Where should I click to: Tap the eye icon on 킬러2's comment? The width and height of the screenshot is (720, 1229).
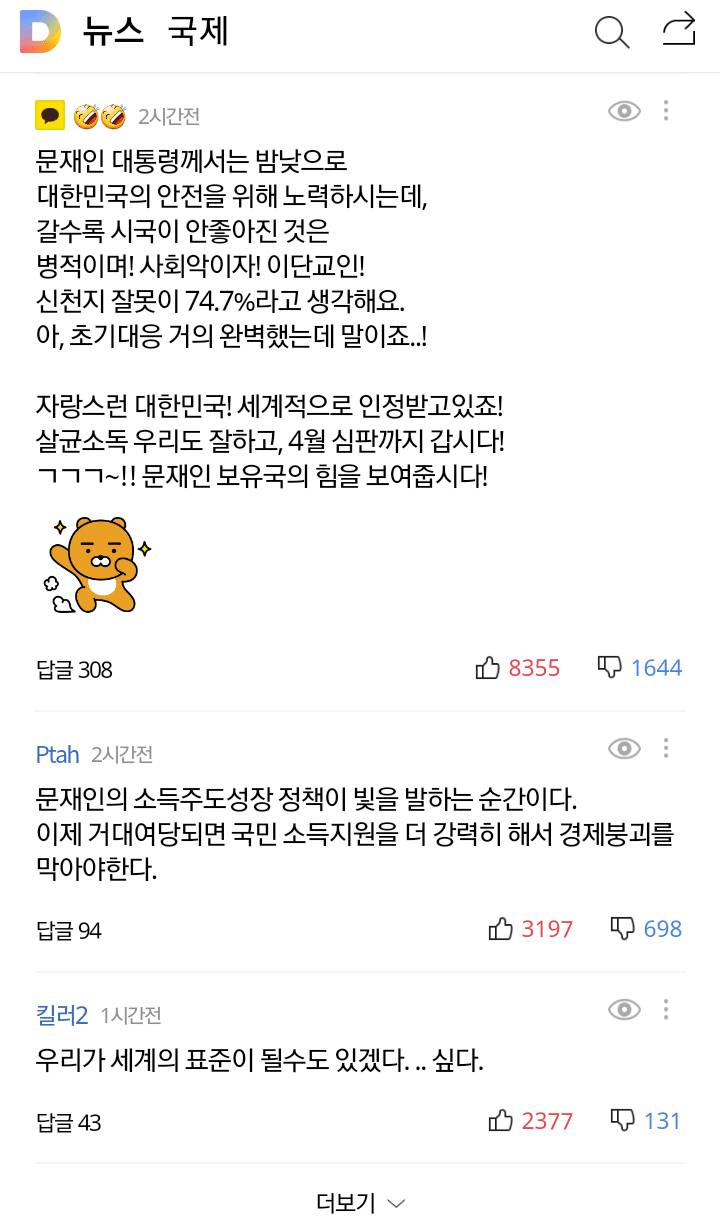click(x=624, y=1010)
